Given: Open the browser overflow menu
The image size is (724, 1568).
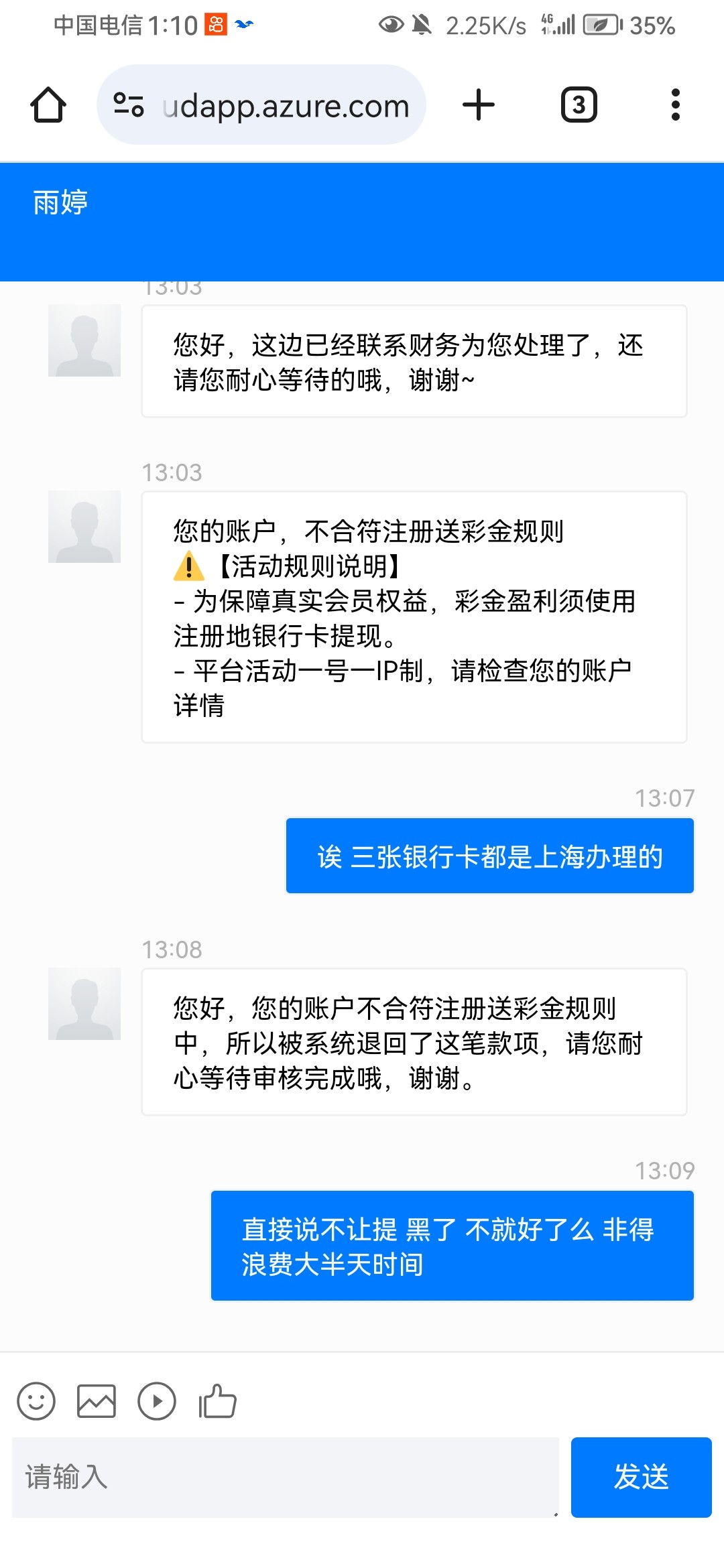Looking at the screenshot, I should pyautogui.click(x=675, y=105).
